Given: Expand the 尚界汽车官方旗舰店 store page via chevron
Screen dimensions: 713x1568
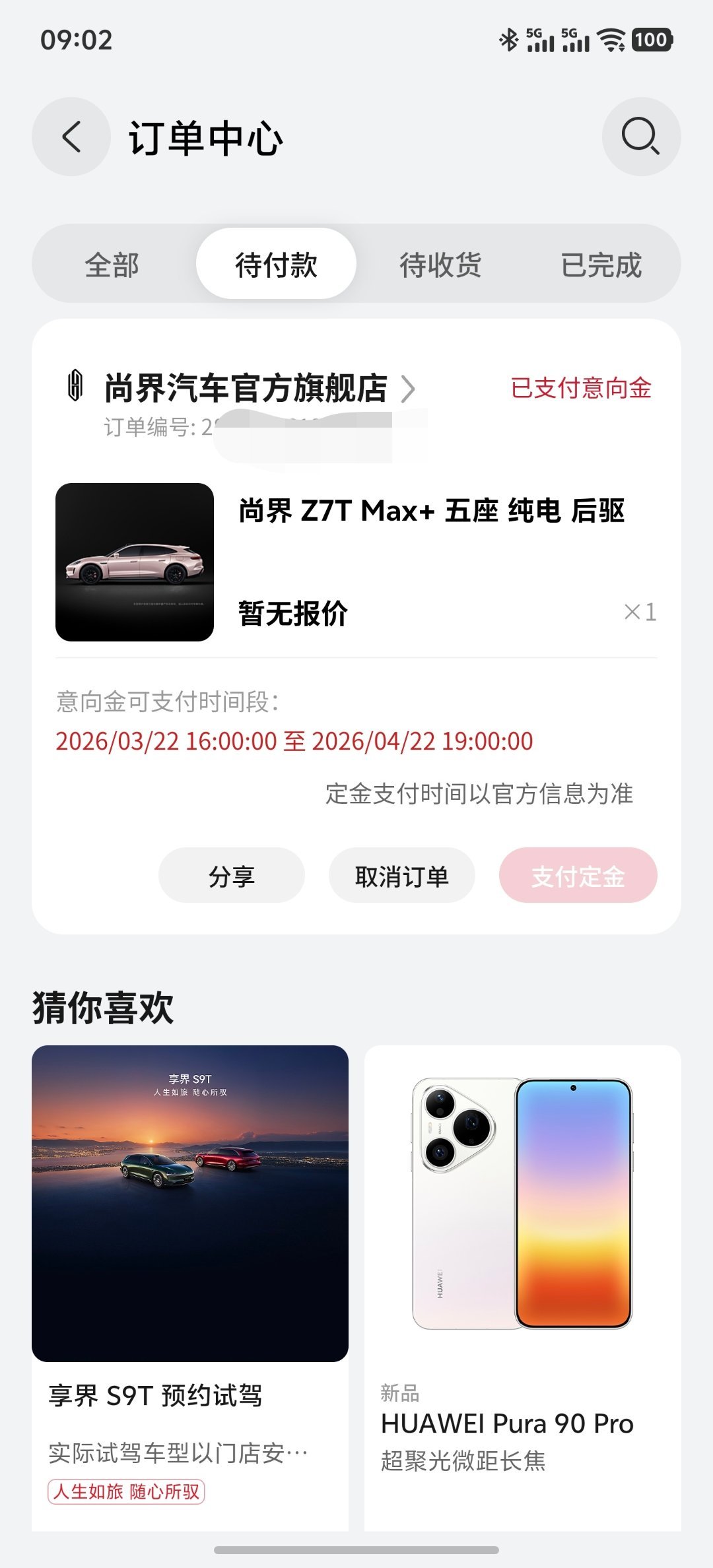Looking at the screenshot, I should point(413,389).
